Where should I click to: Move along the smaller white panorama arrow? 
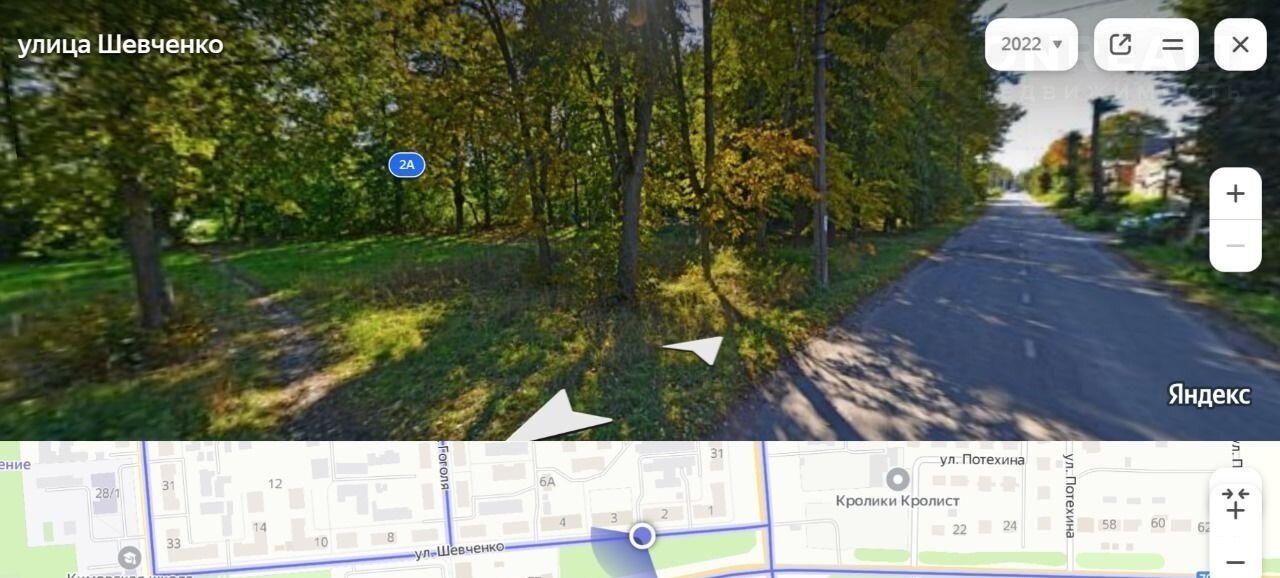click(697, 348)
